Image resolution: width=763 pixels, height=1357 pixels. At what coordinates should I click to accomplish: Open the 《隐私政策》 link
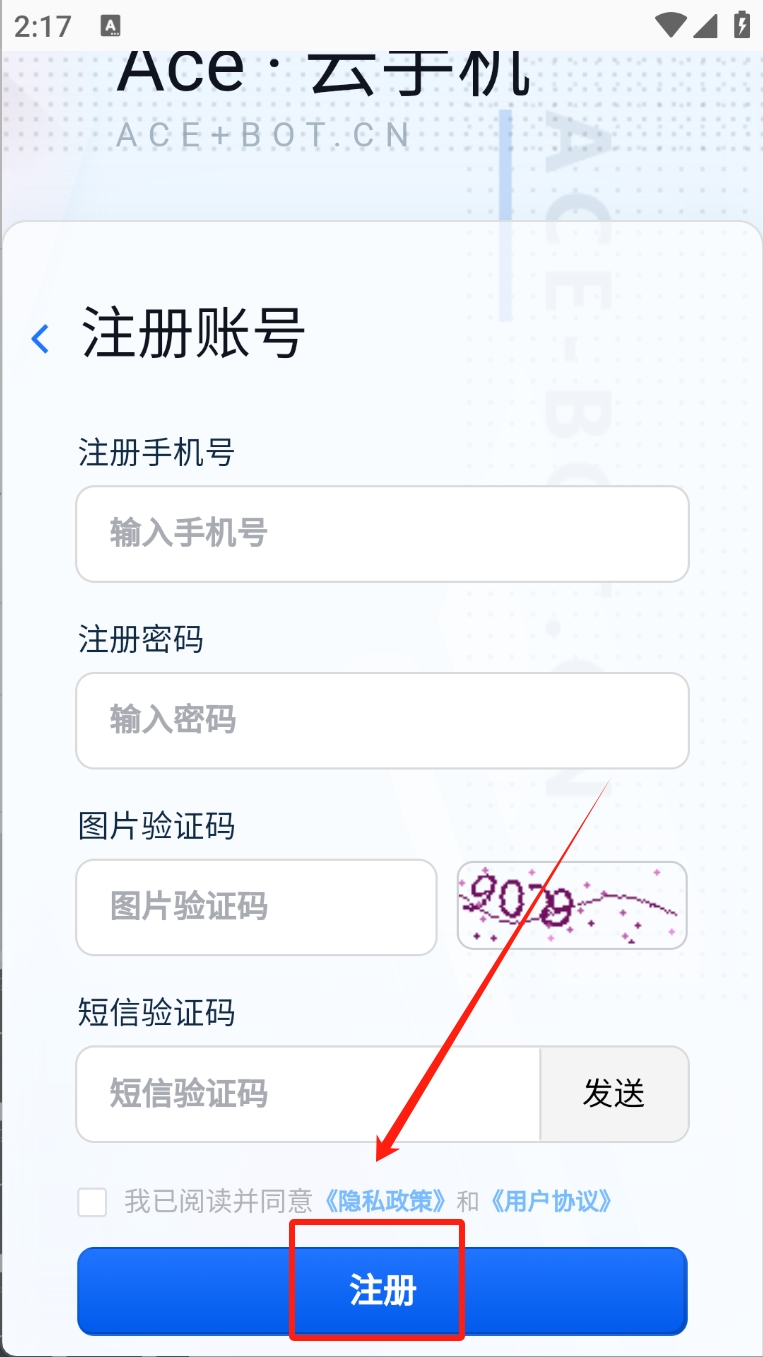[385, 1201]
